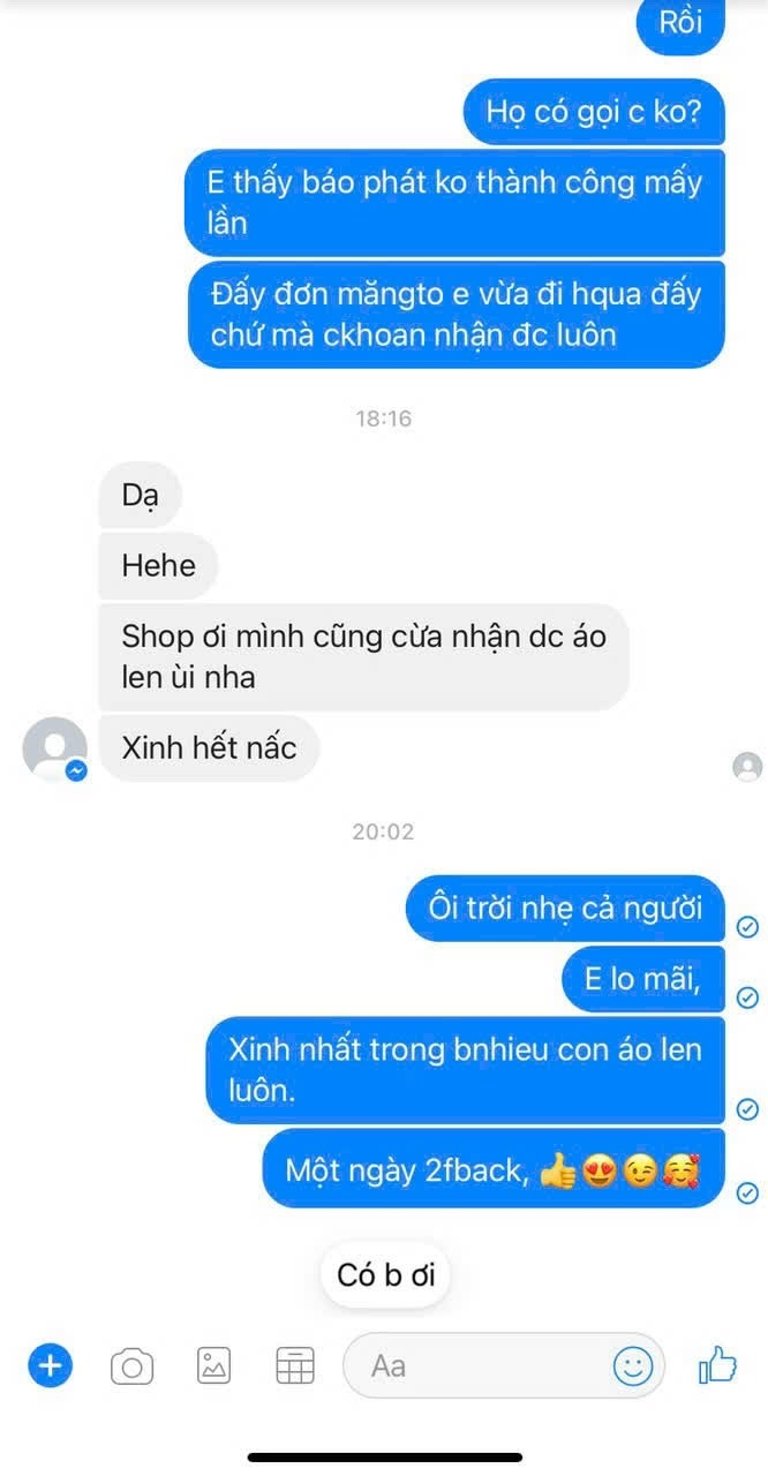Open the emoji picker in message field
The image size is (768, 1476).
coord(633,1365)
